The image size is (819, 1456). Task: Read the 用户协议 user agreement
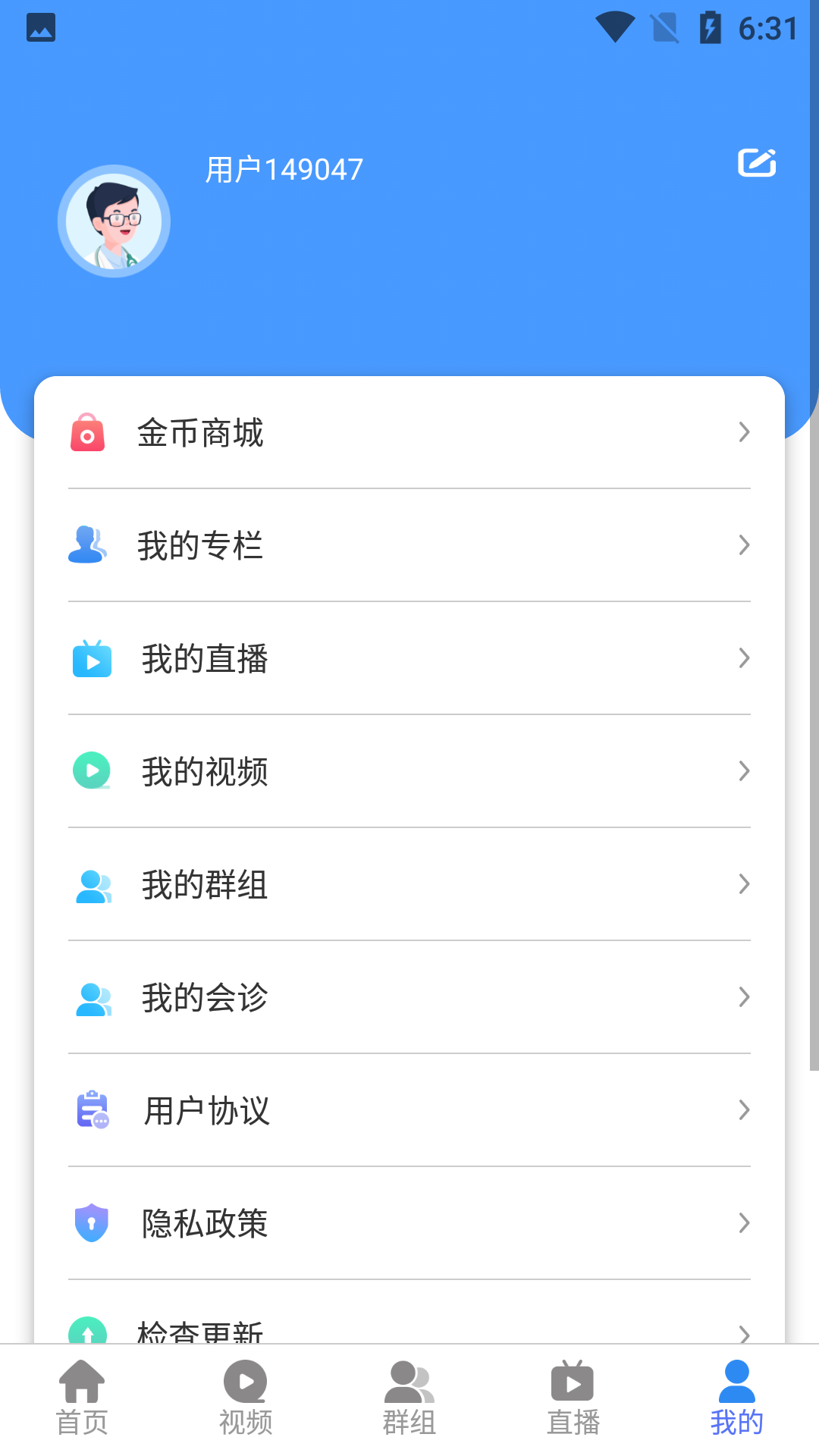pos(409,1110)
